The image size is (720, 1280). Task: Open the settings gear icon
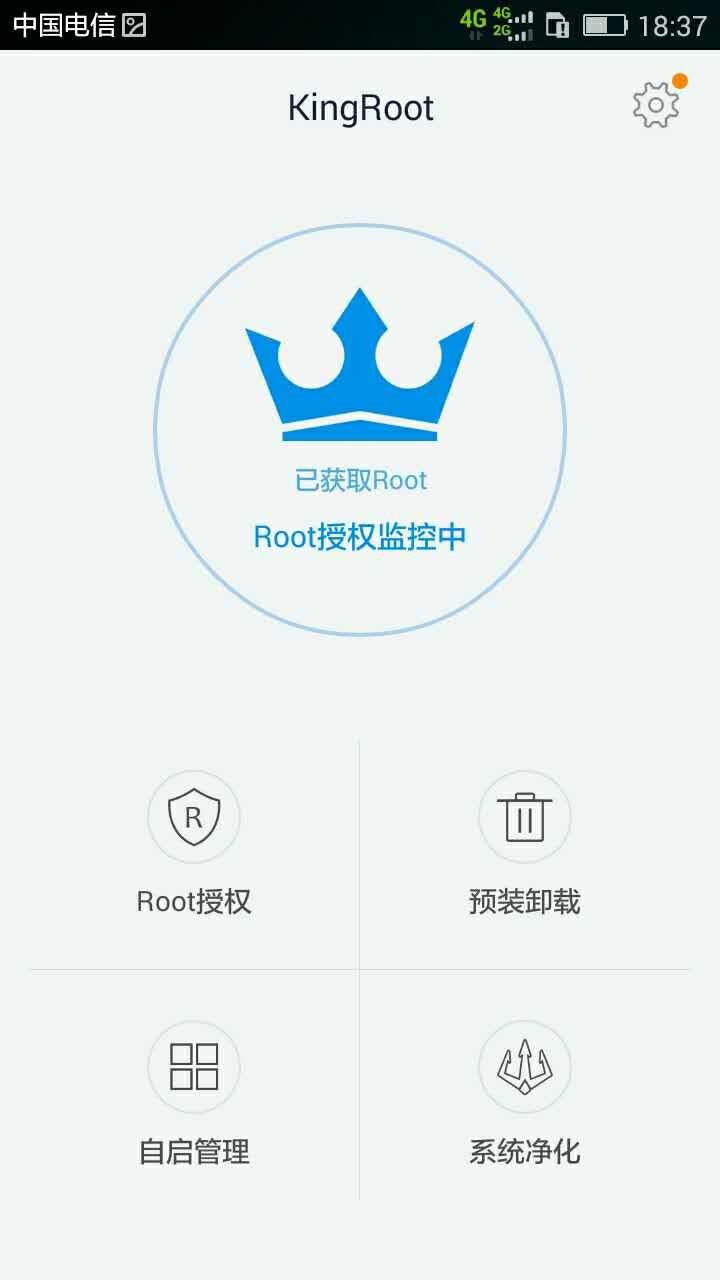[x=656, y=105]
